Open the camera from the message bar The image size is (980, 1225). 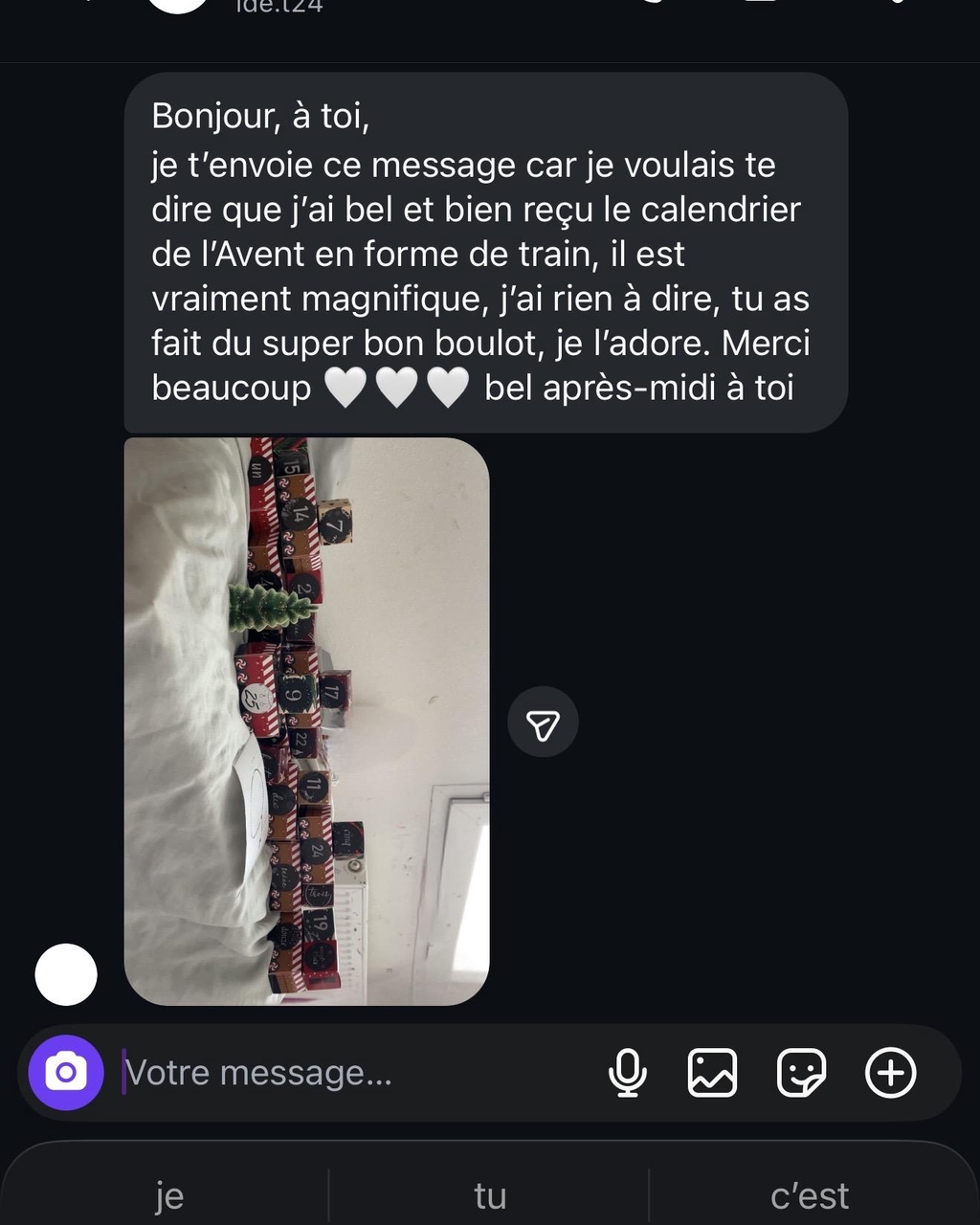(65, 1072)
